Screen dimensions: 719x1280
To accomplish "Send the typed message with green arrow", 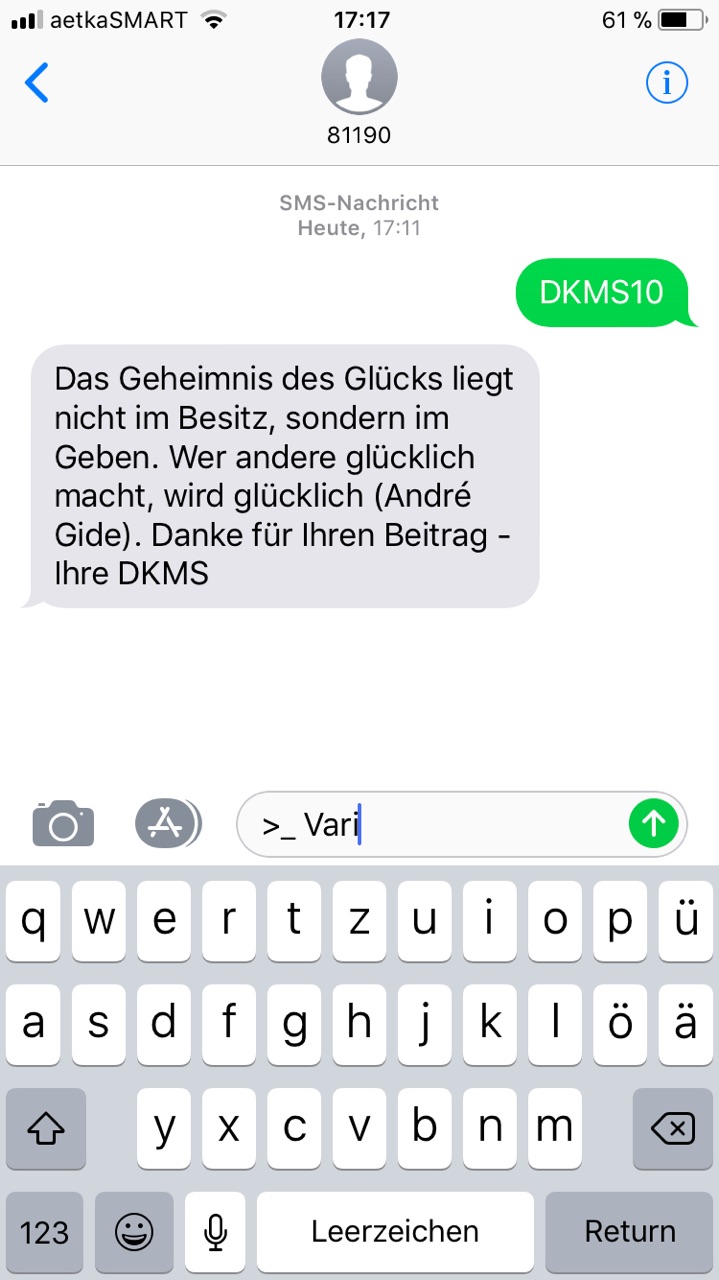I will tap(654, 824).
